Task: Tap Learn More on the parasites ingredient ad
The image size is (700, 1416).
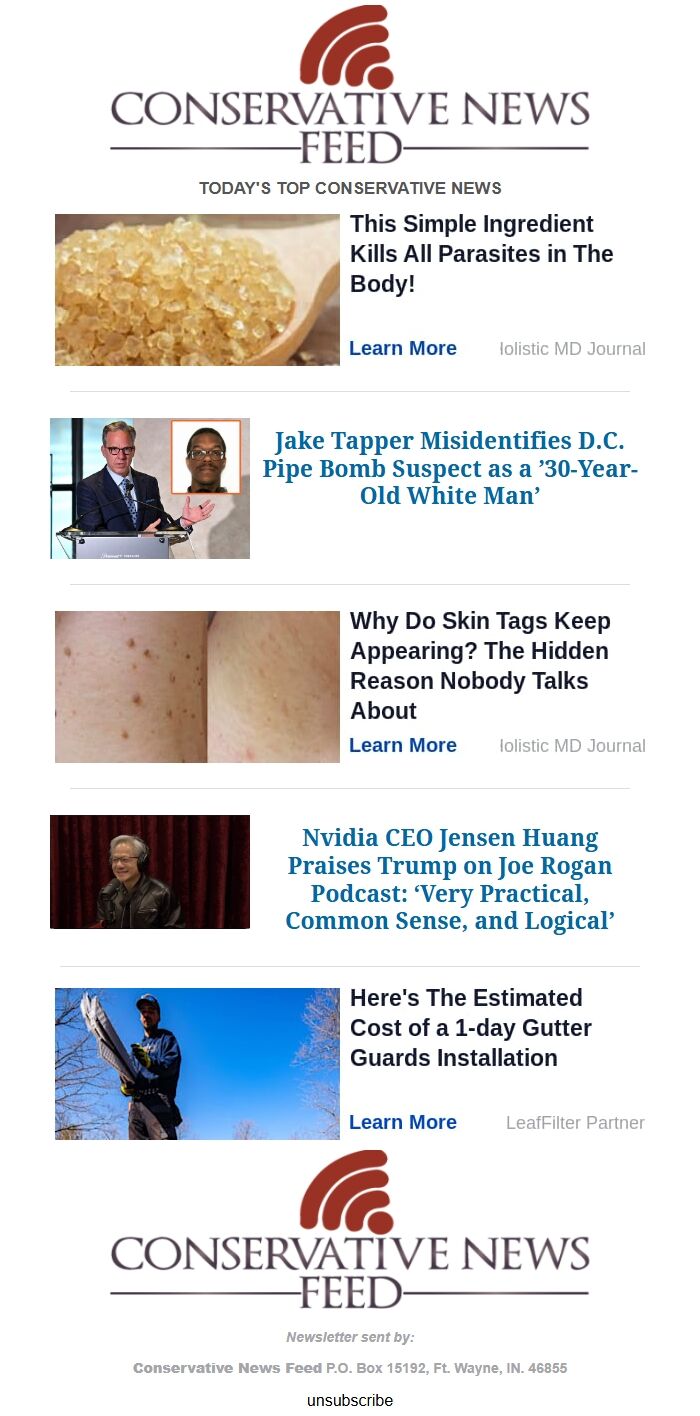Action: tap(403, 348)
